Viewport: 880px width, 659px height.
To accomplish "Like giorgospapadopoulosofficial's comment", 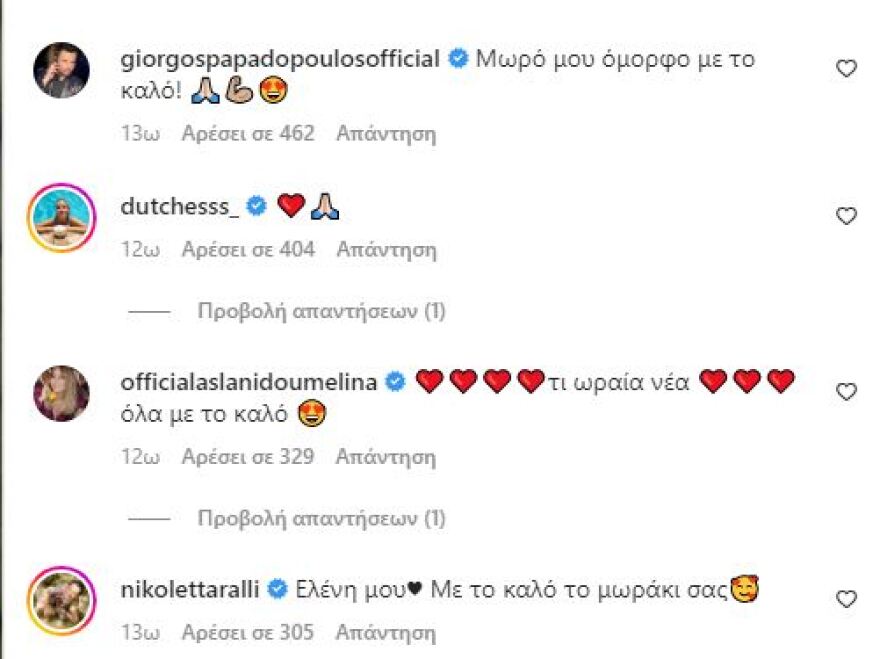I will (846, 69).
